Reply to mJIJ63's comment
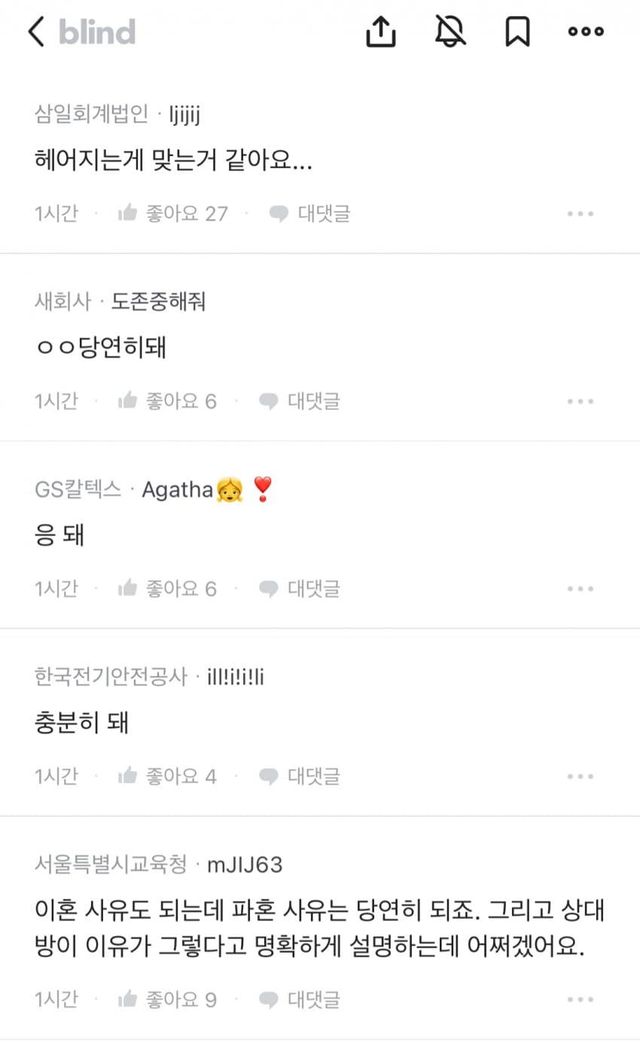The height and width of the screenshot is (1046, 640). pyautogui.click(x=299, y=999)
